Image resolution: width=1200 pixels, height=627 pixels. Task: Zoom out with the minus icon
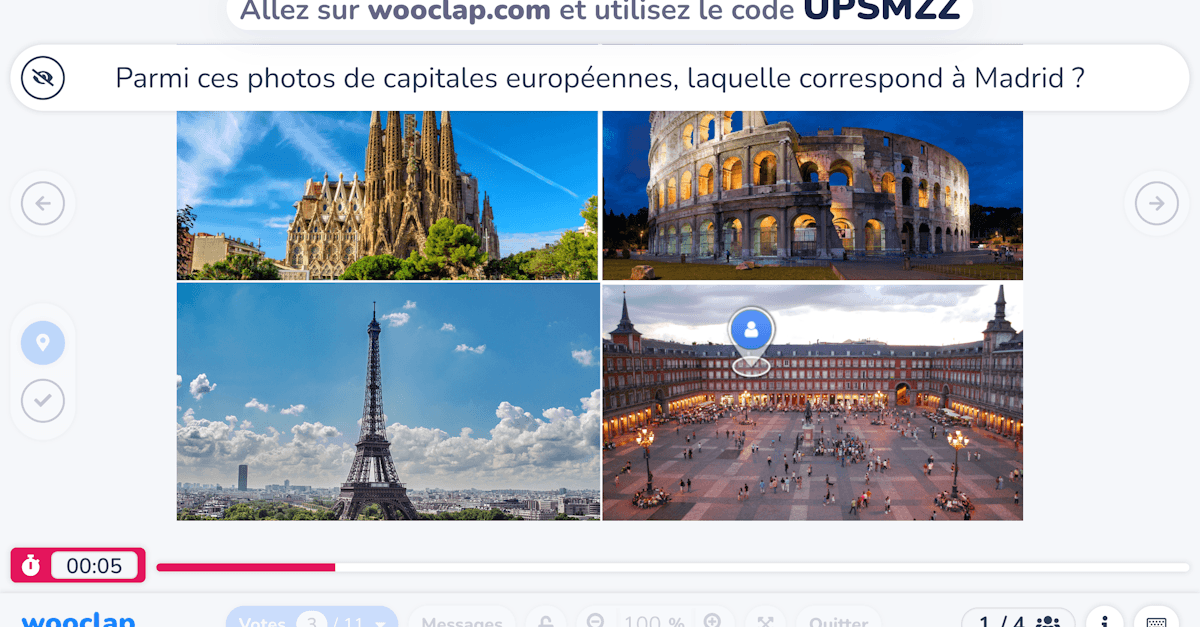click(595, 621)
